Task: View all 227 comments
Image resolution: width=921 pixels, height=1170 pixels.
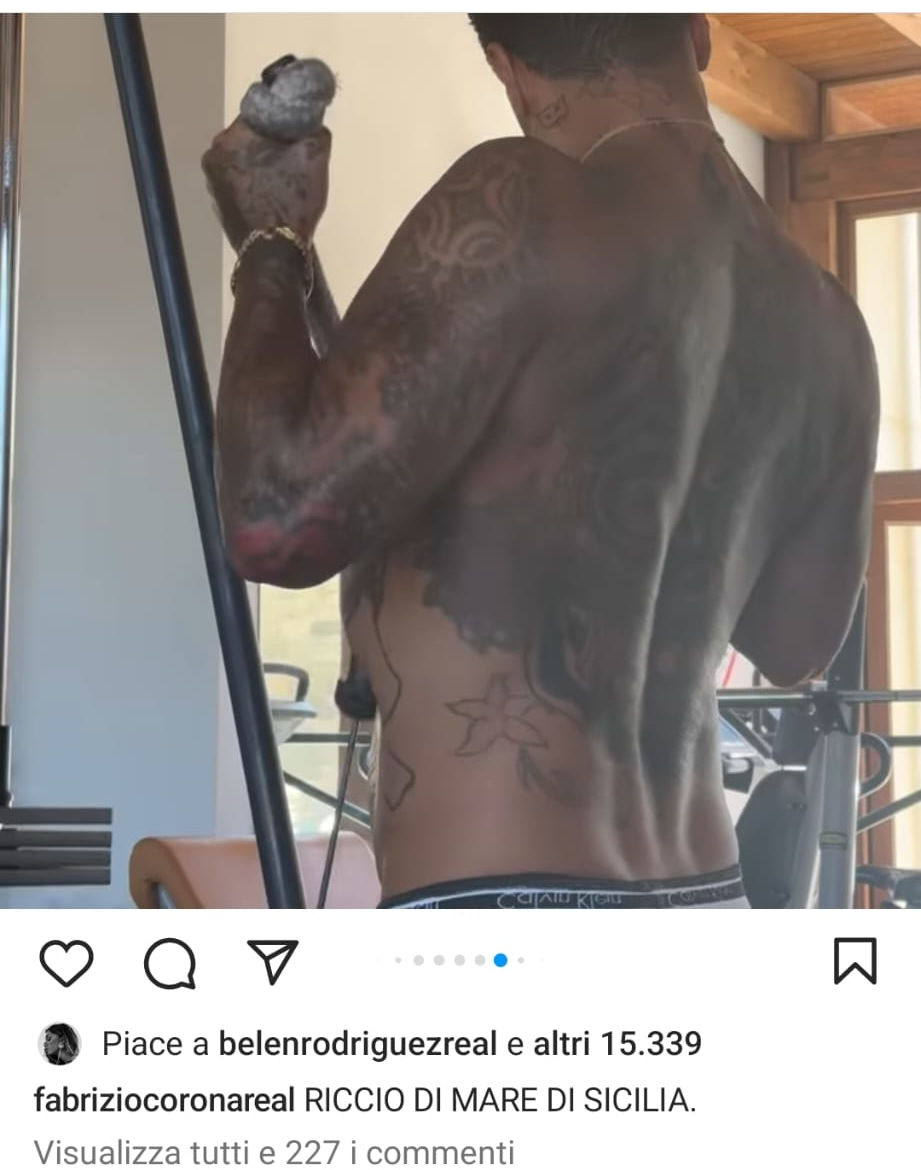Action: coord(273,1152)
